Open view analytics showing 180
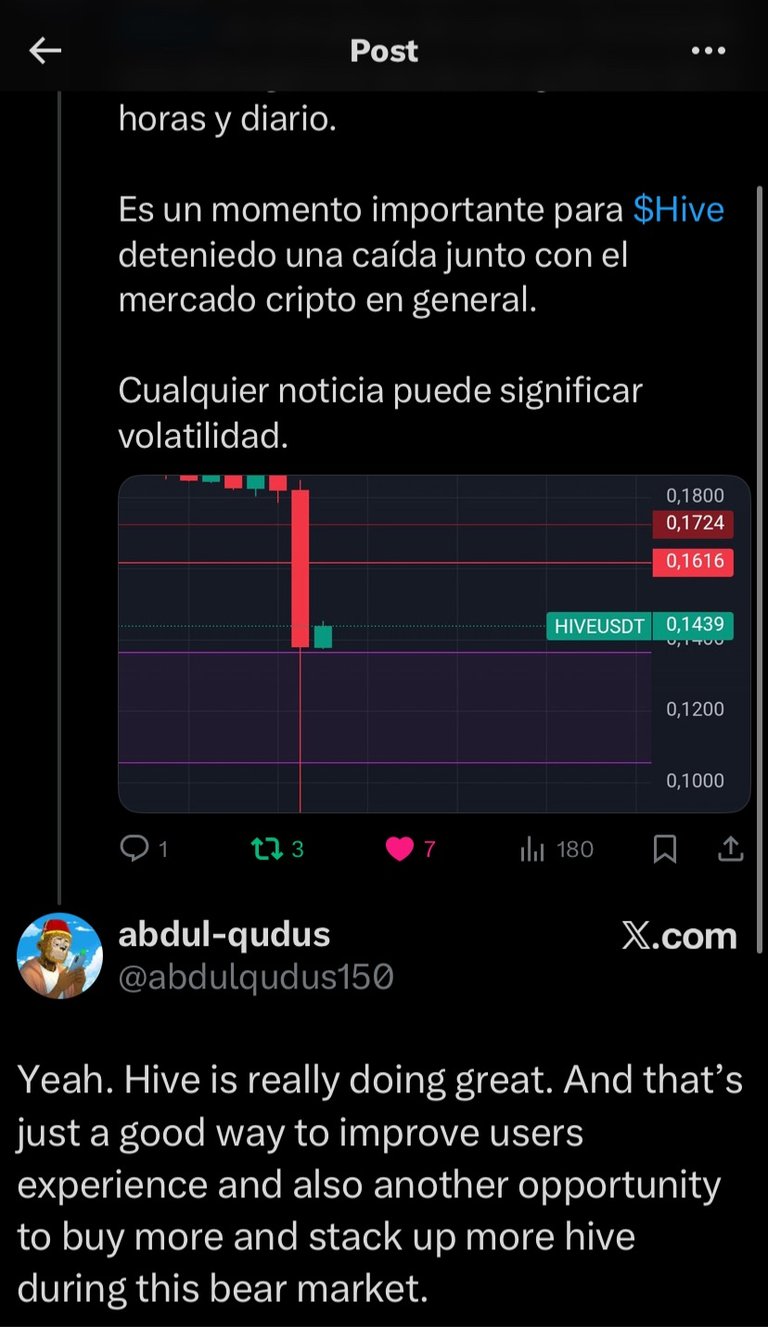The image size is (768, 1327). (533, 849)
